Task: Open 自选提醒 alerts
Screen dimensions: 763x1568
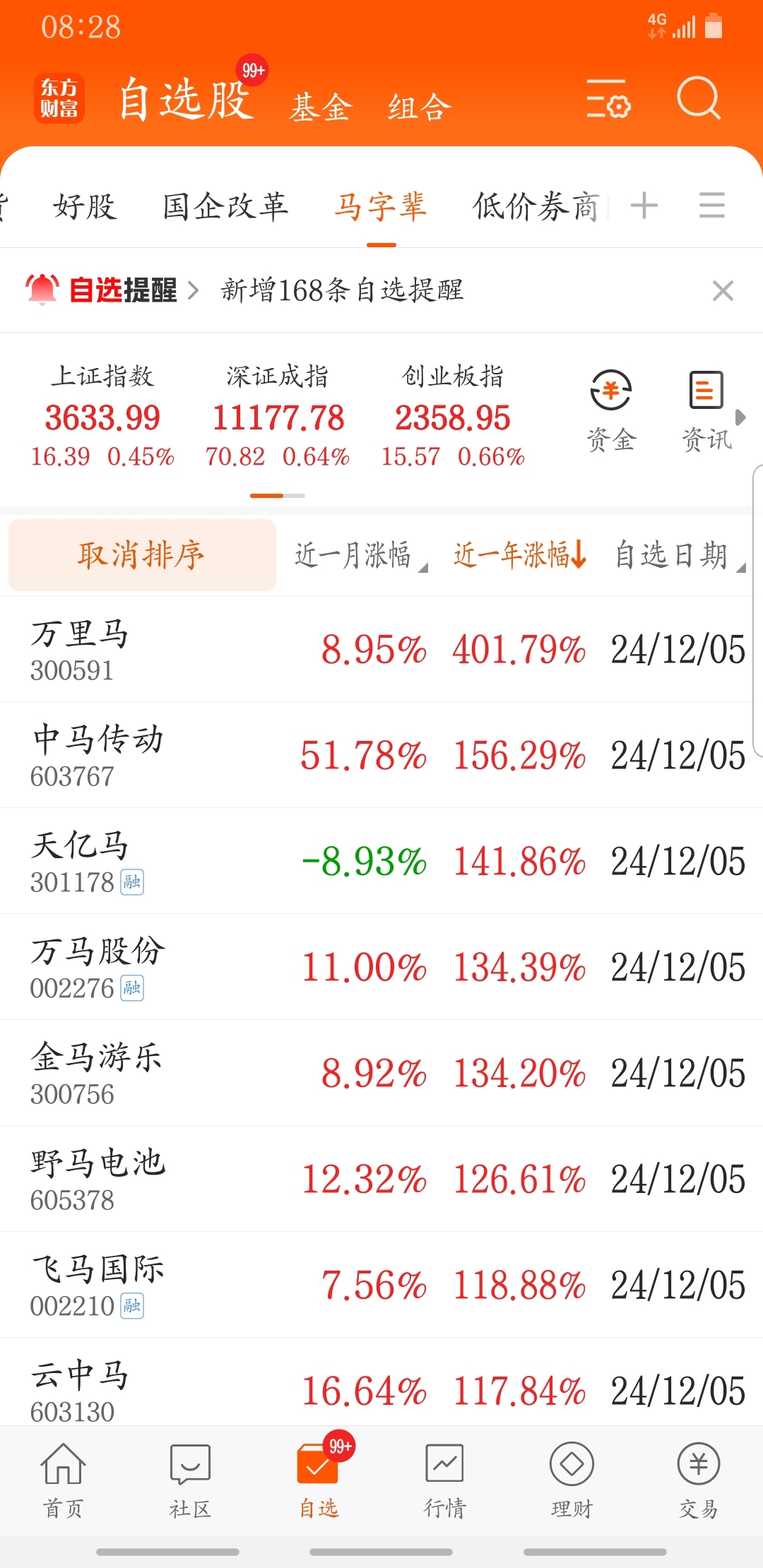Action: (113, 290)
